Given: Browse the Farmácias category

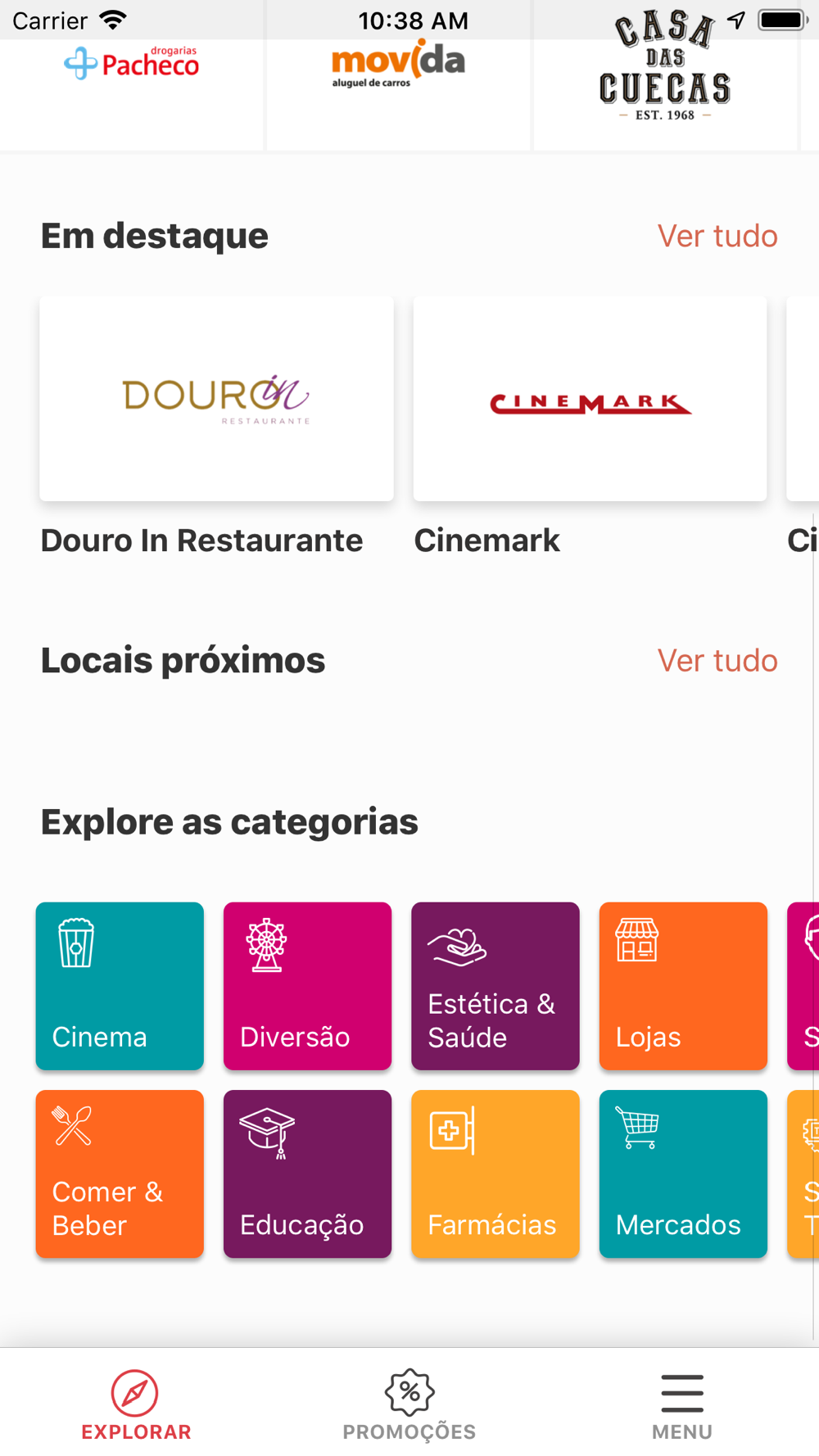Looking at the screenshot, I should coord(495,1173).
